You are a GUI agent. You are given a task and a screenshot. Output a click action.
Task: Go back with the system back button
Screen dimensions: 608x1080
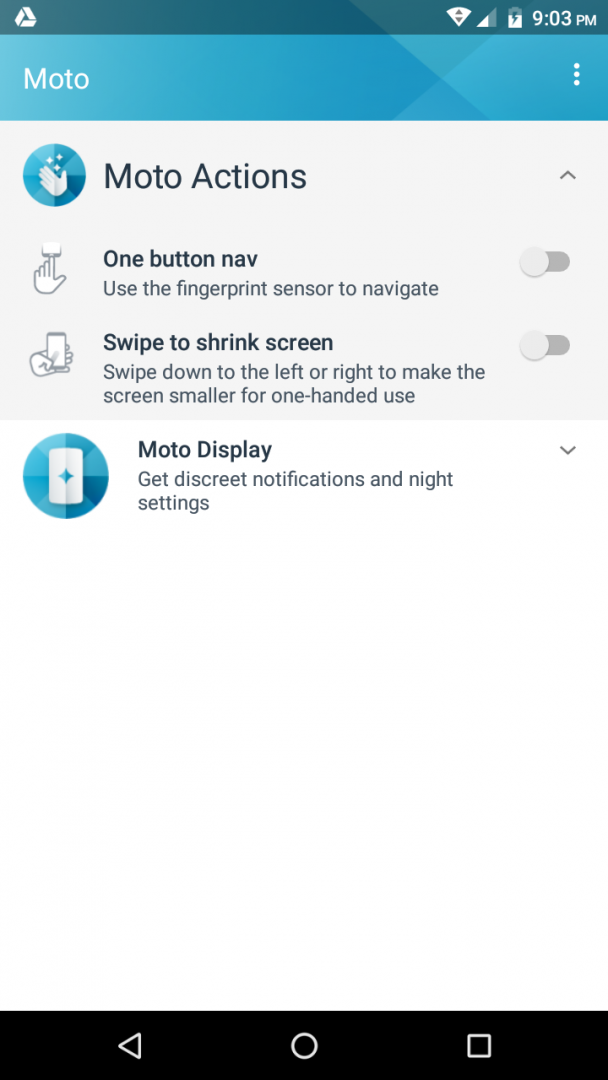129,1046
